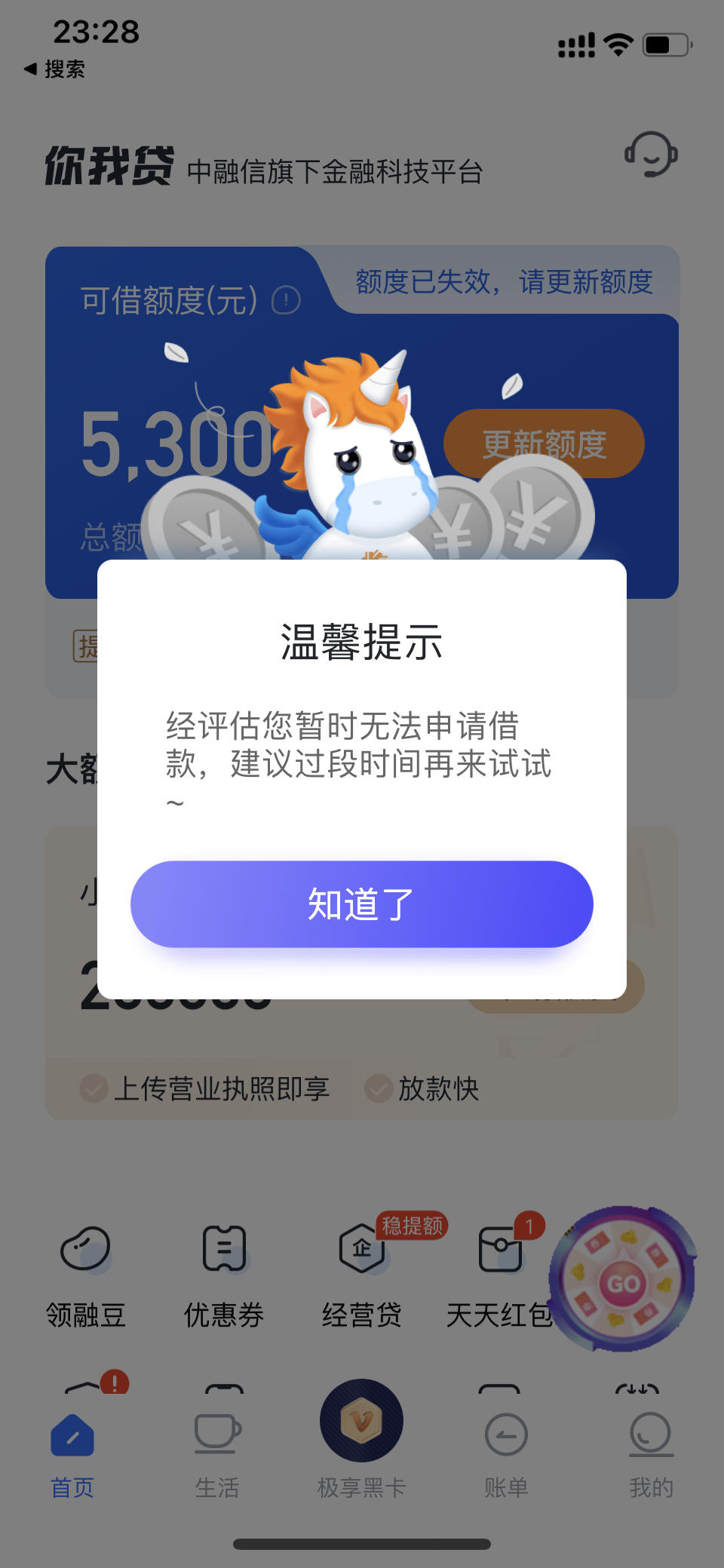Tap the checkmark beside 上传营业执照即享

point(94,1088)
